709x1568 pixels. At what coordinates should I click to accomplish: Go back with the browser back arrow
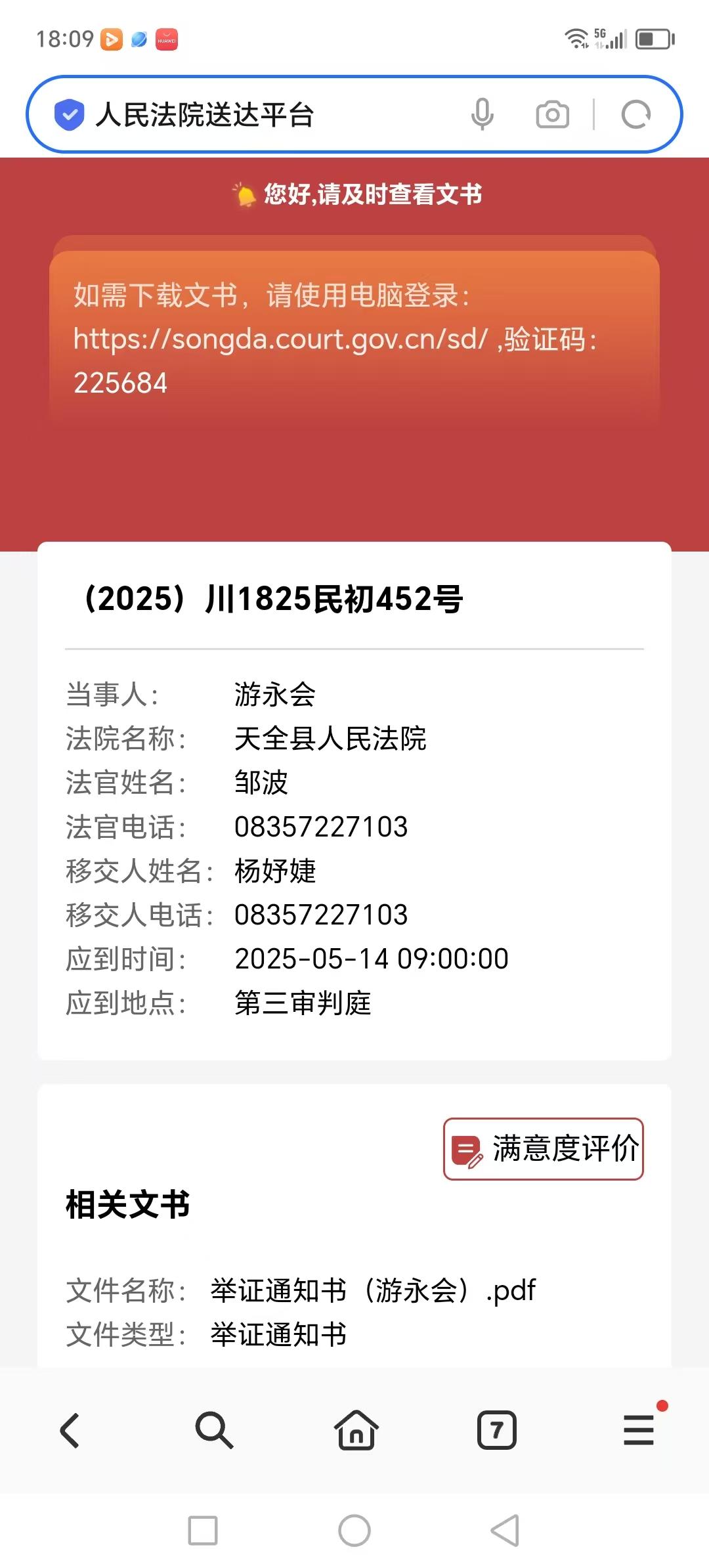pos(70,1430)
